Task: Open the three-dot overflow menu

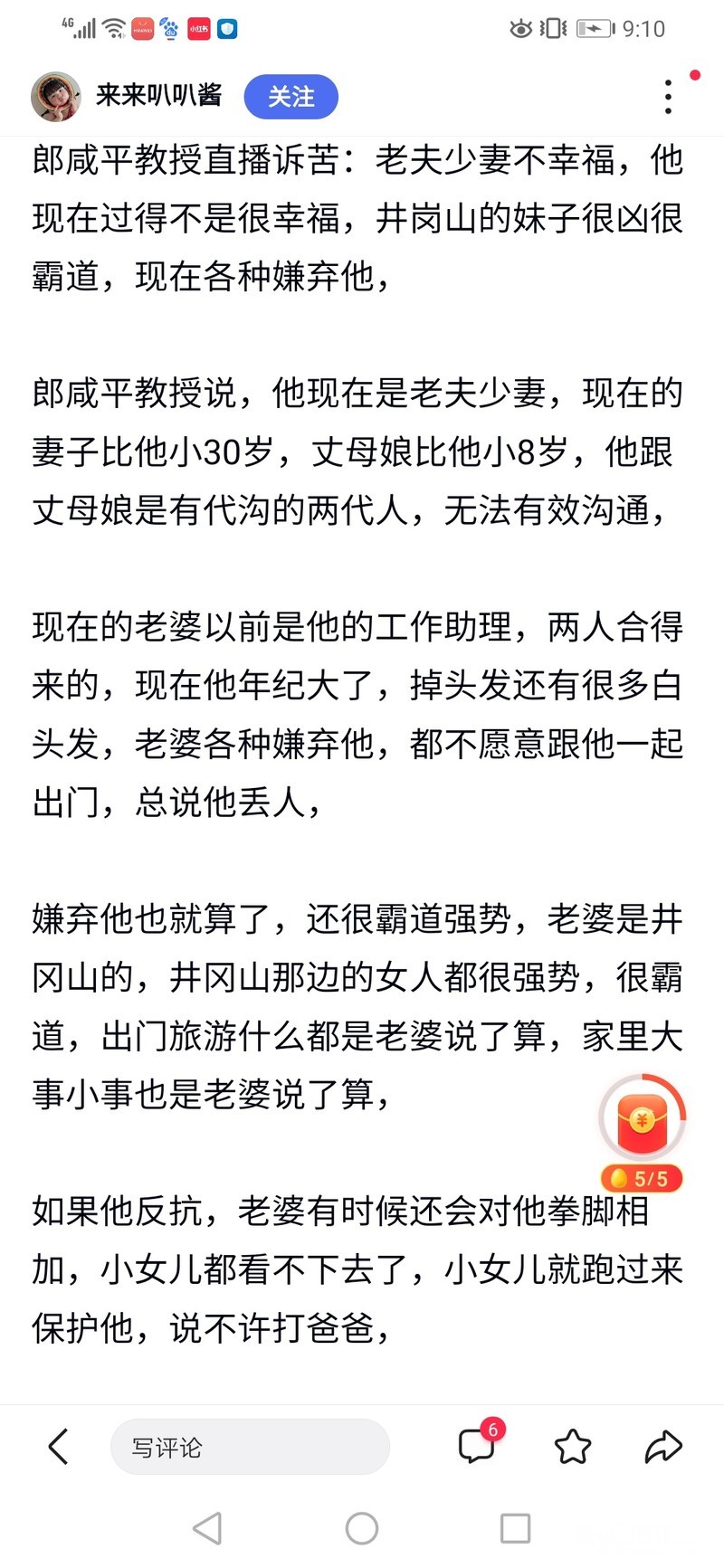Action: click(668, 97)
